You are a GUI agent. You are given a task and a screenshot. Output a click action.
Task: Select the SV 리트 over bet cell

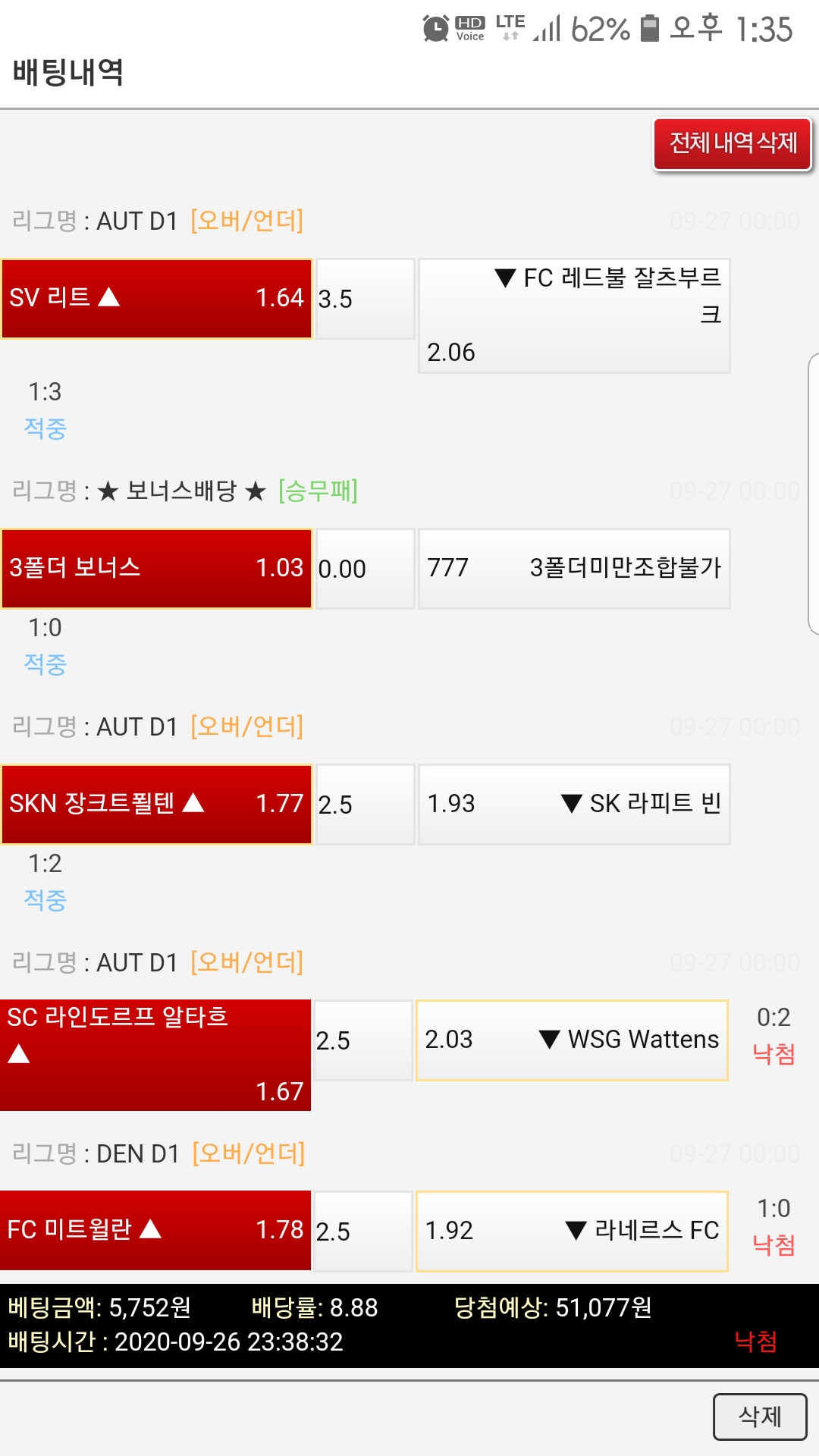pos(156,298)
